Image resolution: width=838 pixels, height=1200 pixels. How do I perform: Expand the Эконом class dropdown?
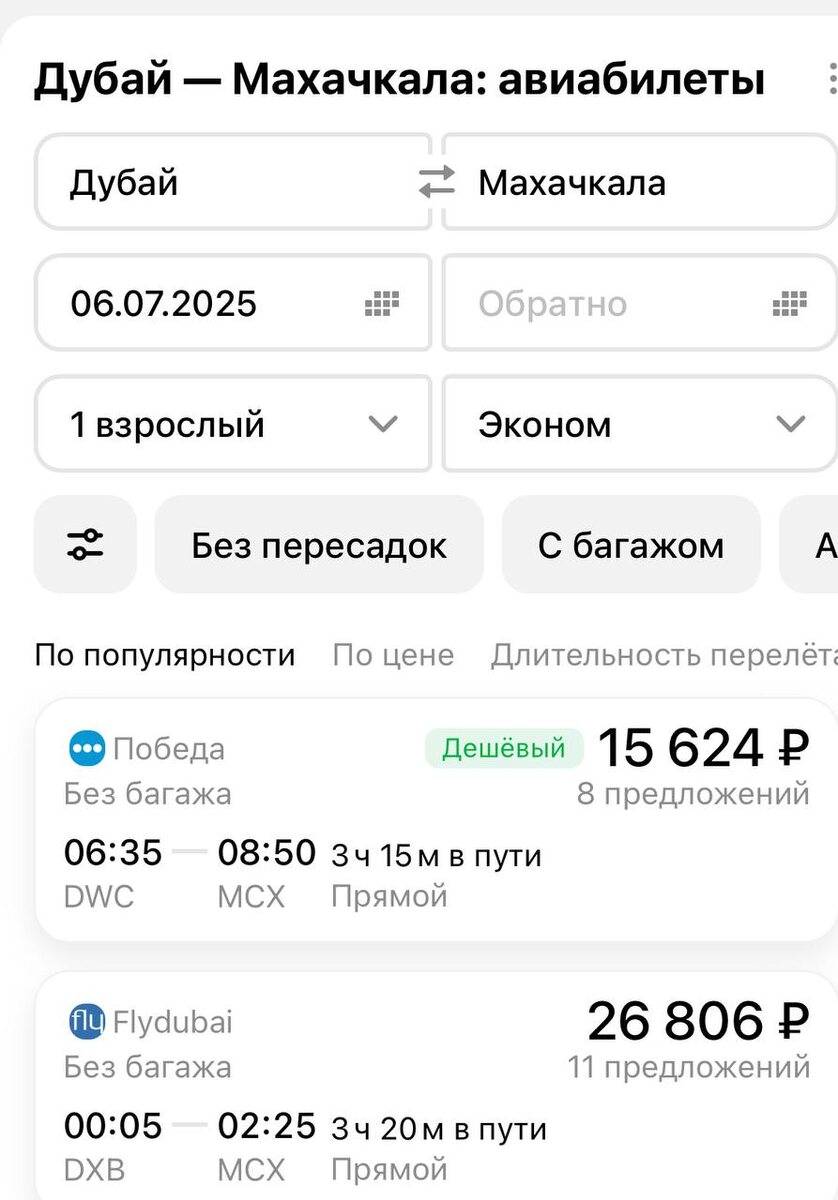[638, 424]
